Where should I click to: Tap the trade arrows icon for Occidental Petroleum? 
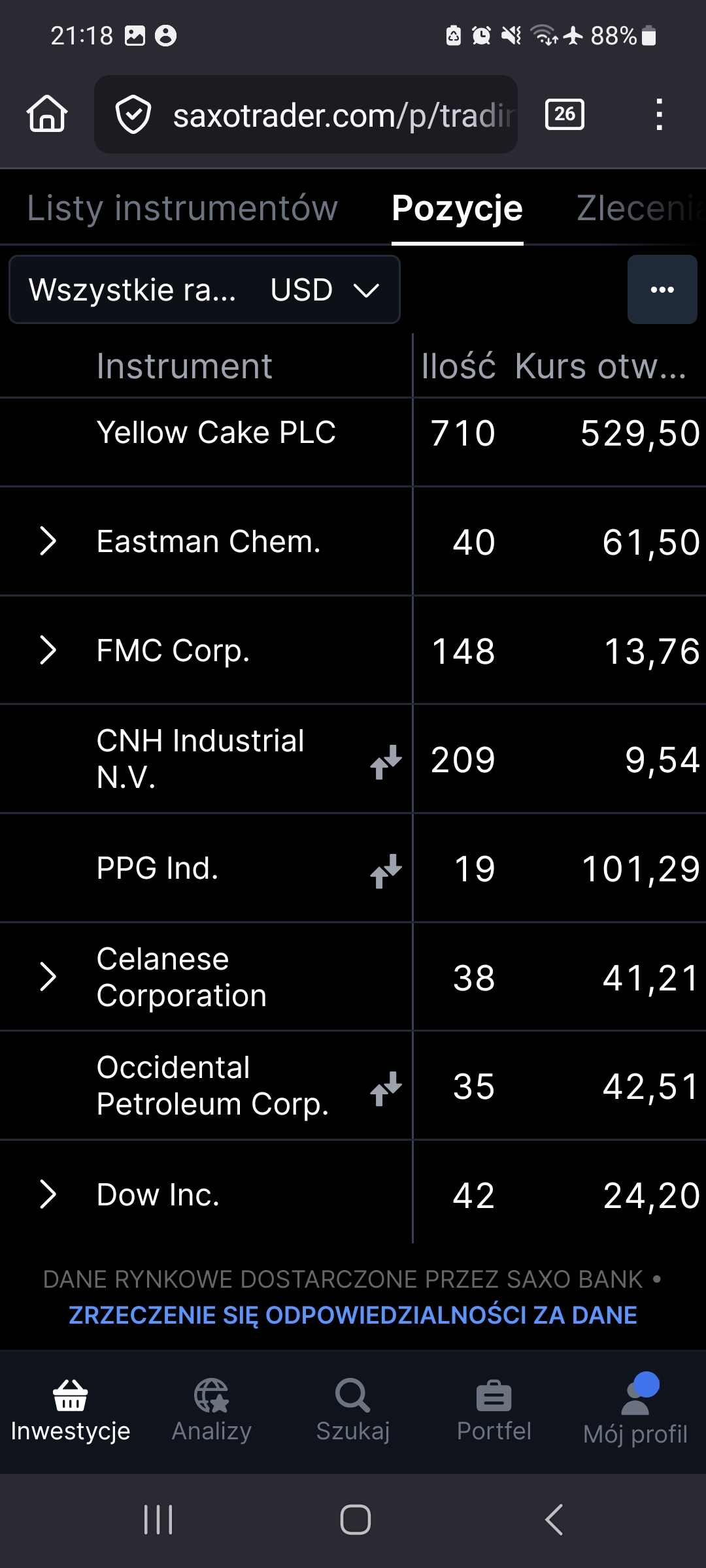(386, 1087)
